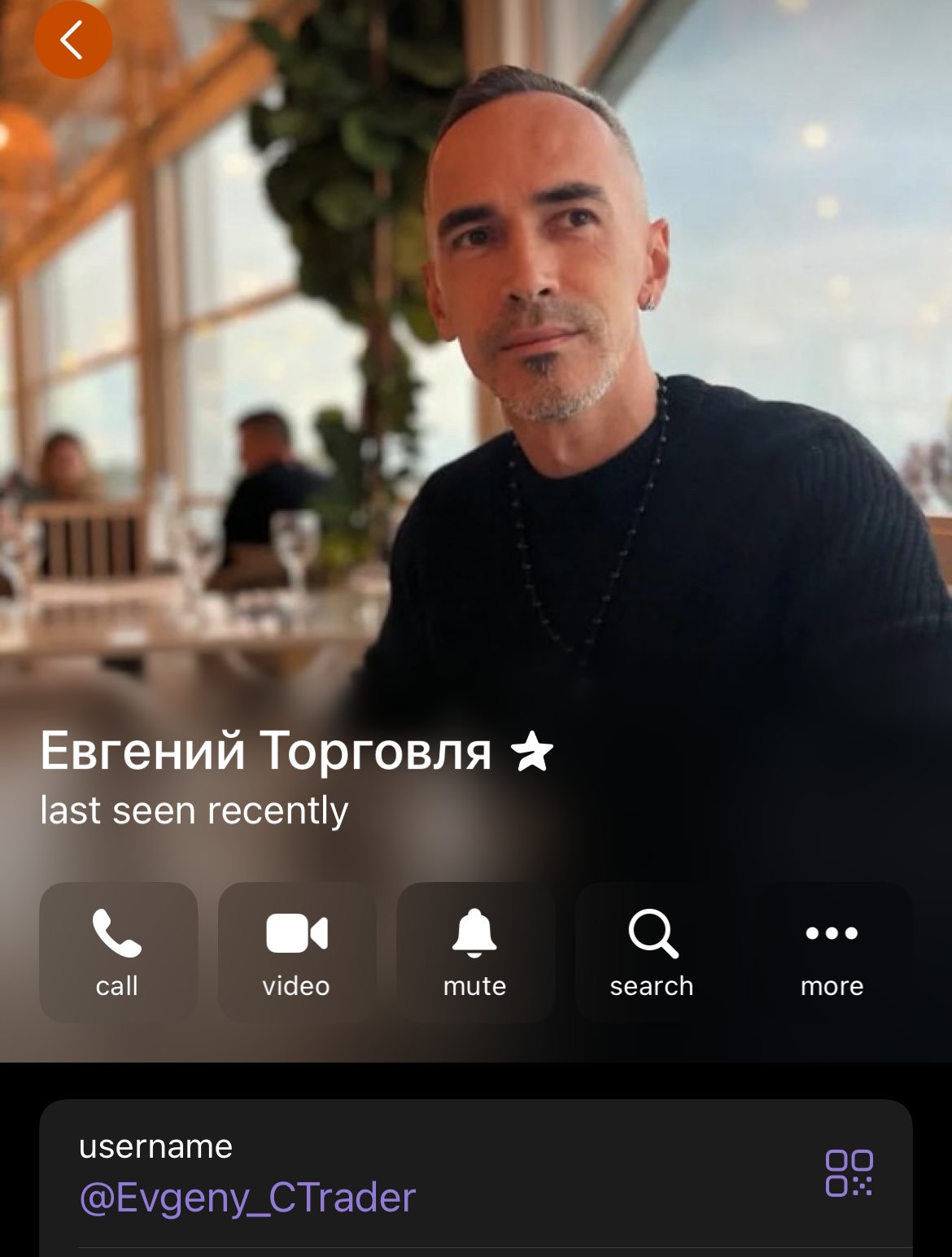Tap the back arrow to return

pos(72,41)
